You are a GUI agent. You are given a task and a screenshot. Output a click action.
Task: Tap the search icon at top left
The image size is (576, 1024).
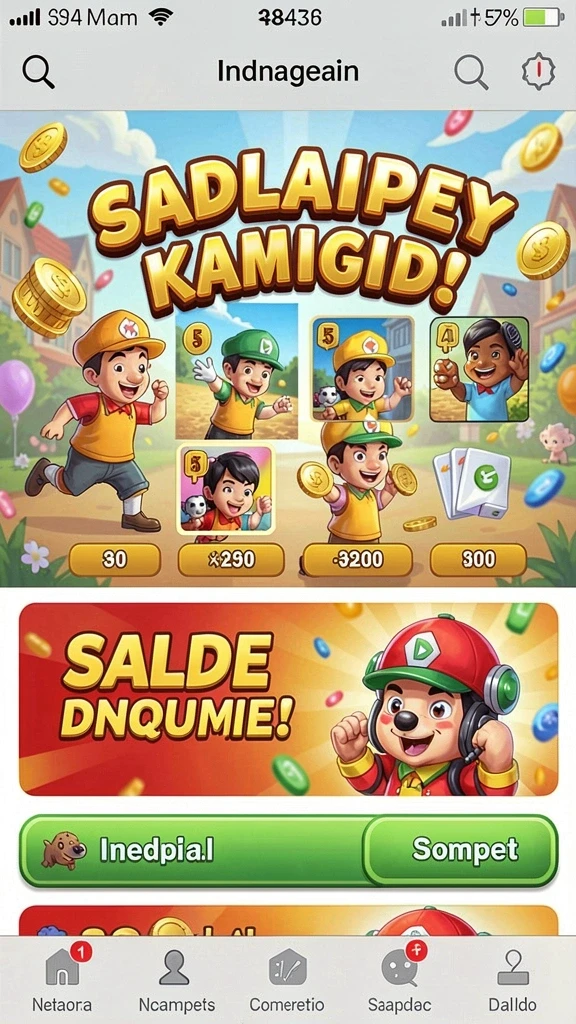pyautogui.click(x=38, y=71)
